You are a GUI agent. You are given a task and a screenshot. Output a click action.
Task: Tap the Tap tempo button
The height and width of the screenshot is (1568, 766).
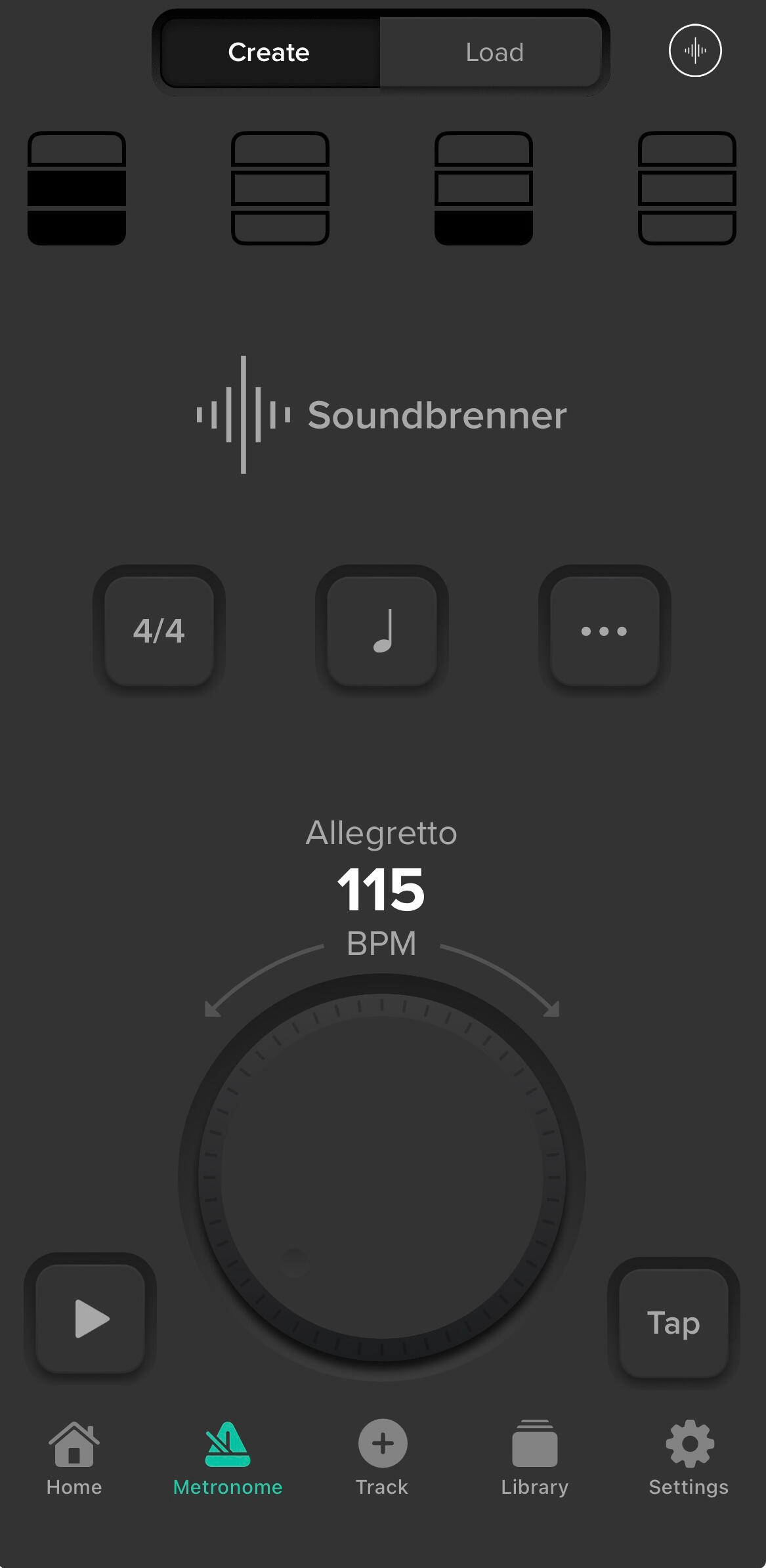[673, 1323]
